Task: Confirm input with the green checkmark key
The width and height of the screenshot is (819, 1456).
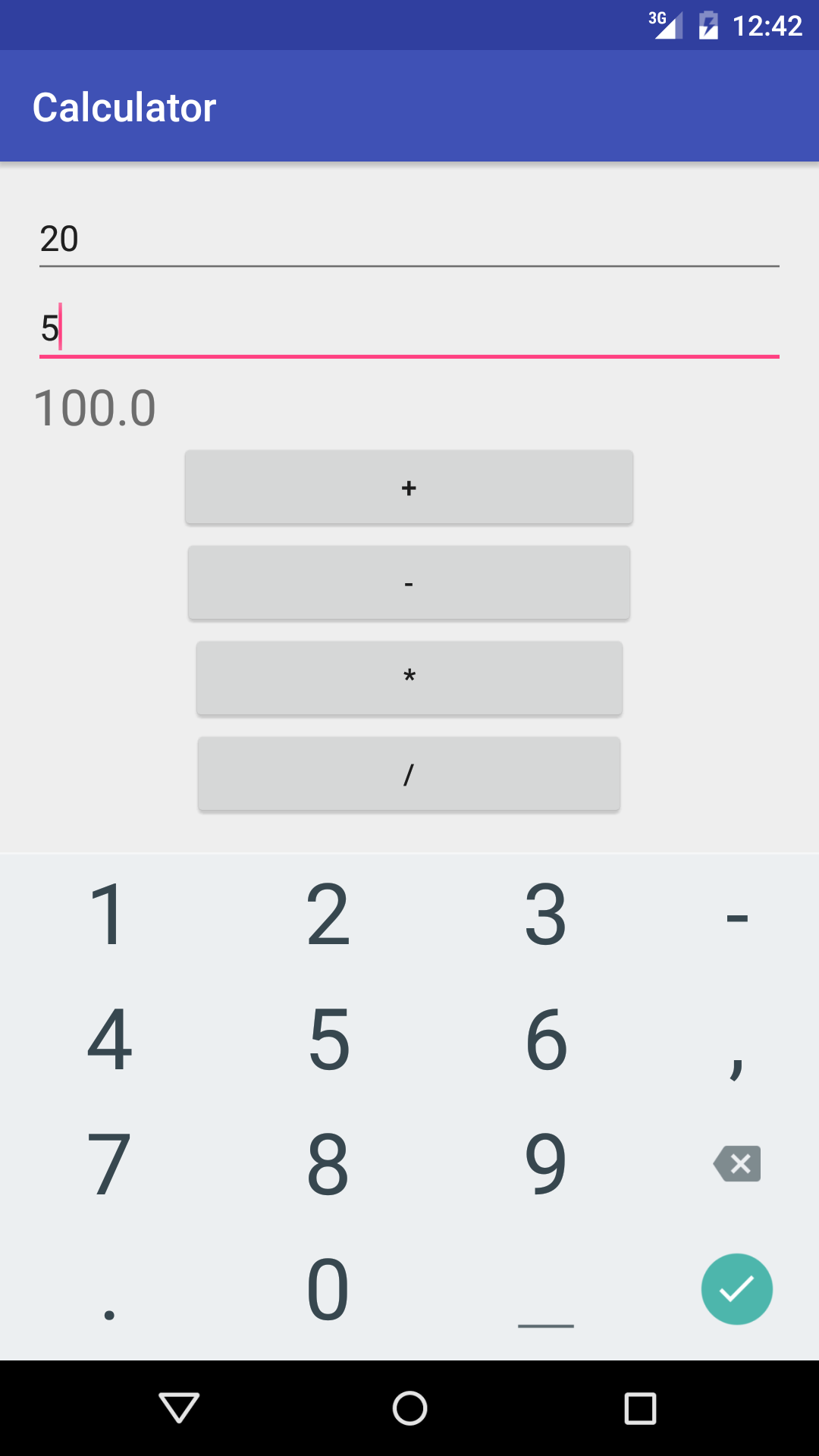Action: [x=737, y=1288]
